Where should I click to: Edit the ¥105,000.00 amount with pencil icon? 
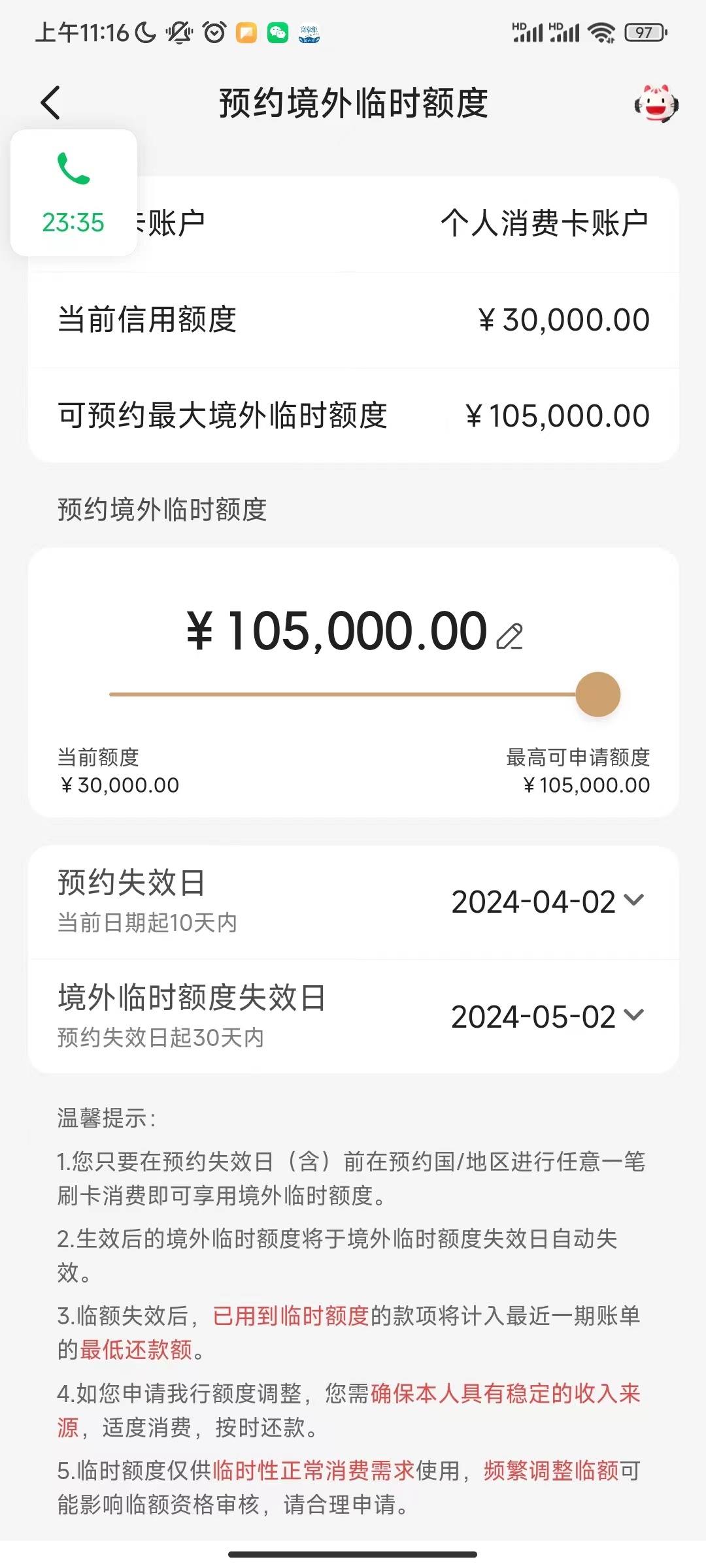[x=510, y=636]
